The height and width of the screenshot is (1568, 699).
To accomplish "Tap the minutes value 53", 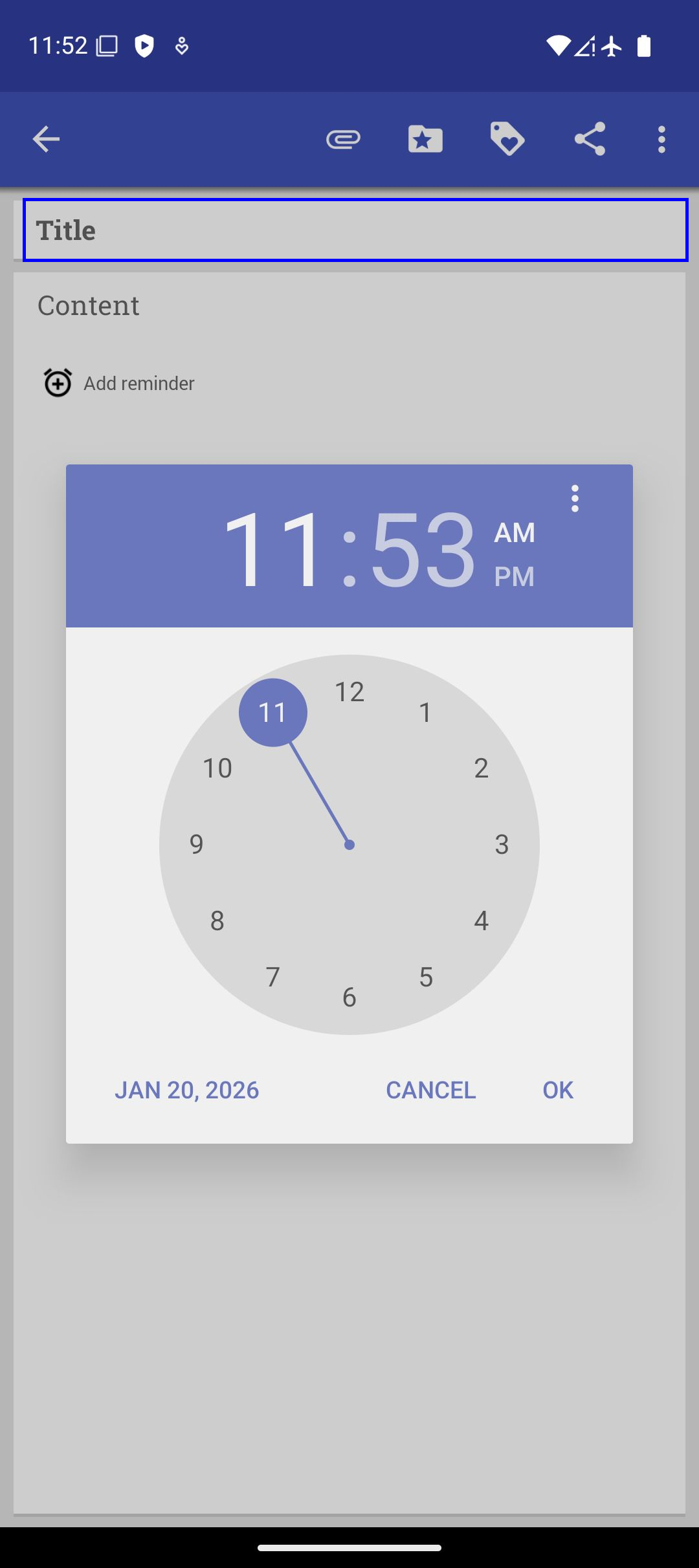I will coord(423,550).
